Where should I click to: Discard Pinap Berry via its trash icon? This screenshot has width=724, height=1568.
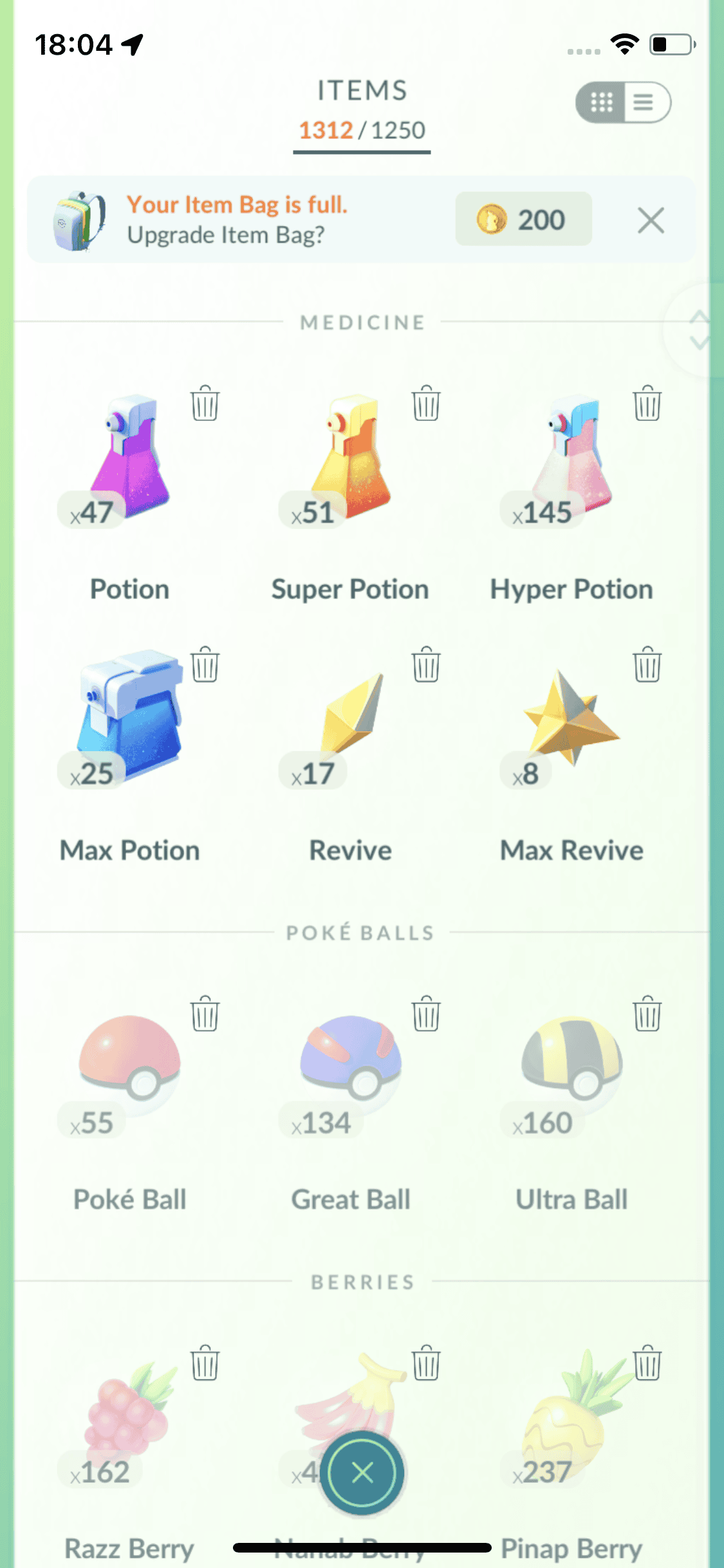click(x=647, y=1363)
